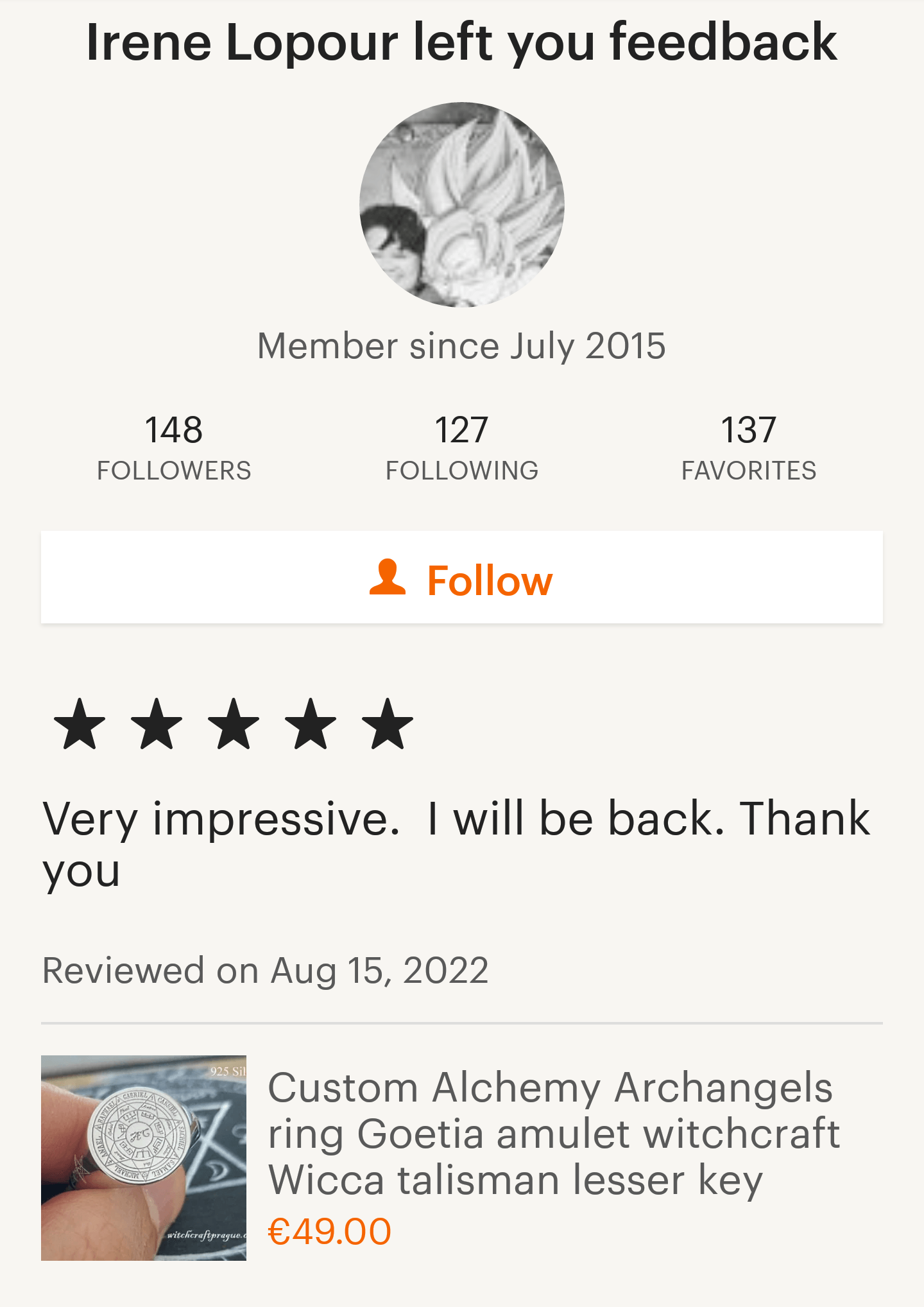Open Irene Lopour's profile picture
This screenshot has height=1307, width=924.
click(x=462, y=205)
